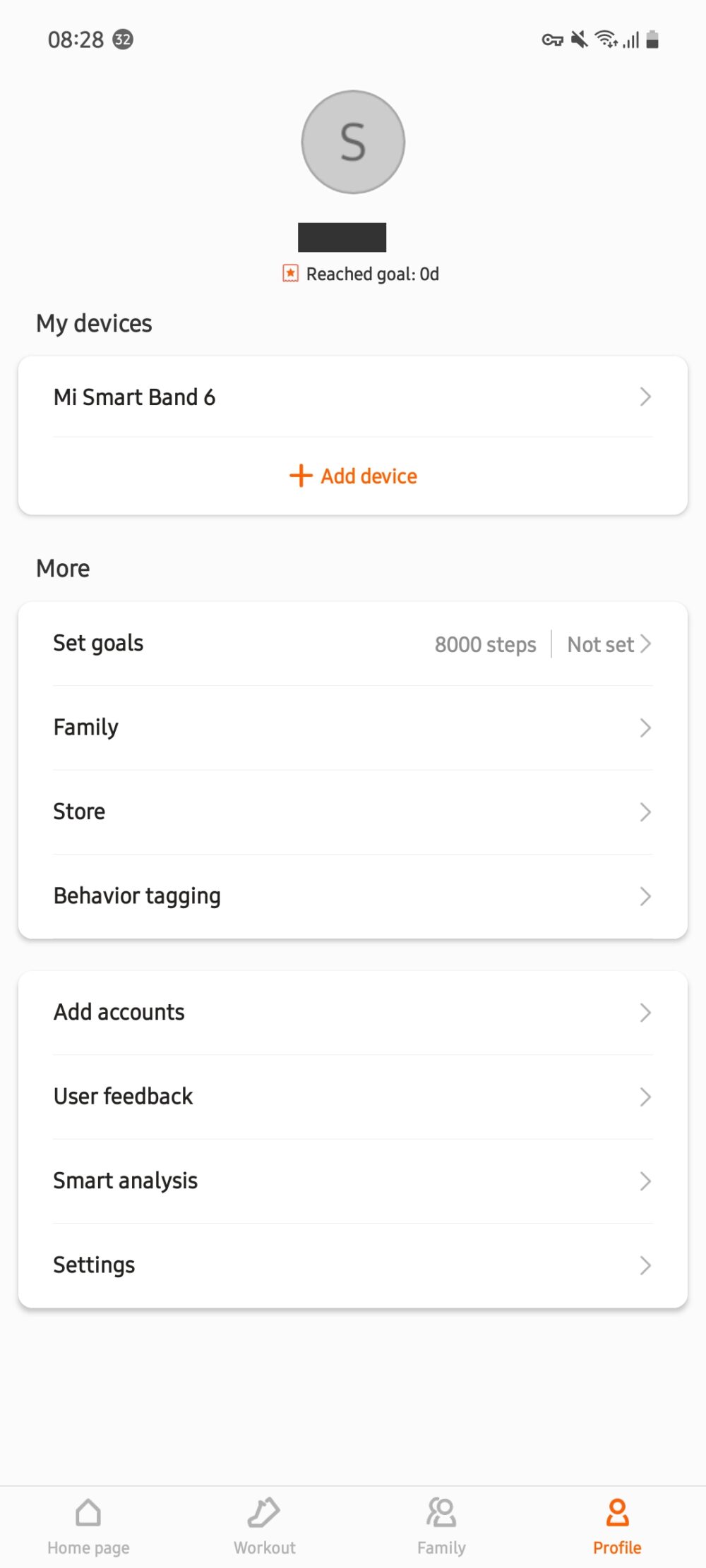Open the profile avatar with letter S
The width and height of the screenshot is (706, 1568).
352,141
